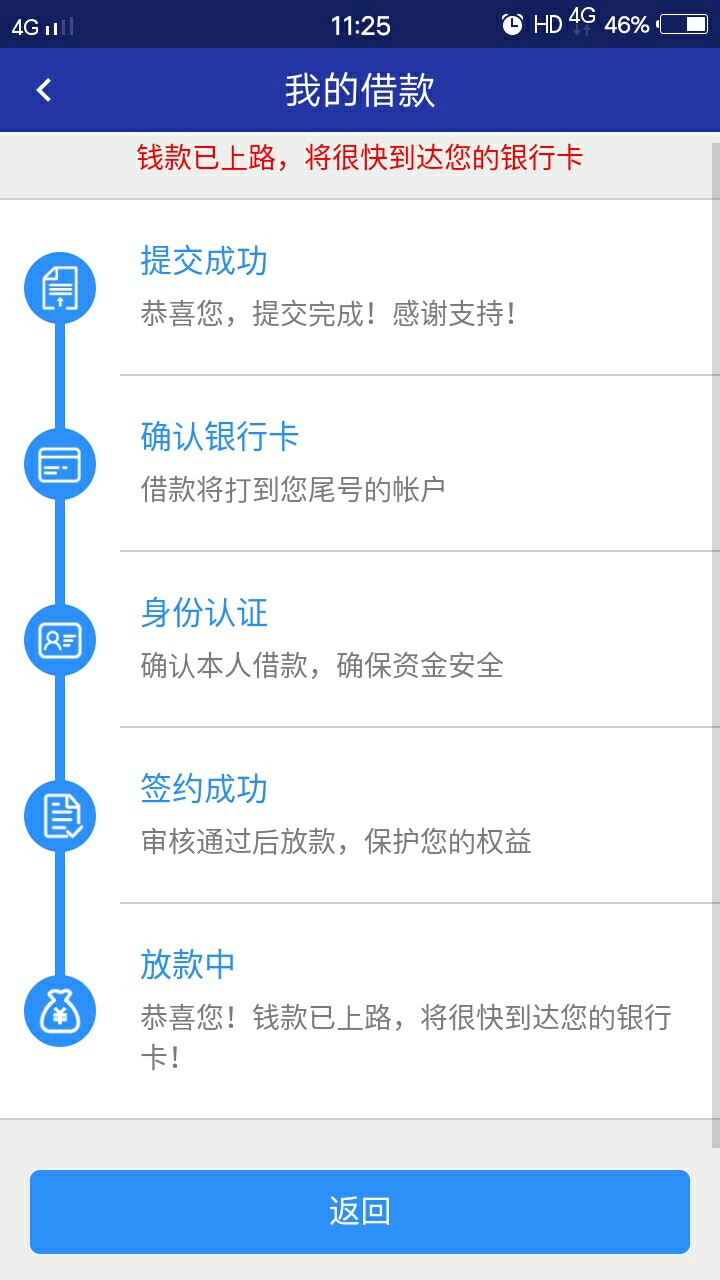Tap the blue 返回 button

click(360, 1211)
